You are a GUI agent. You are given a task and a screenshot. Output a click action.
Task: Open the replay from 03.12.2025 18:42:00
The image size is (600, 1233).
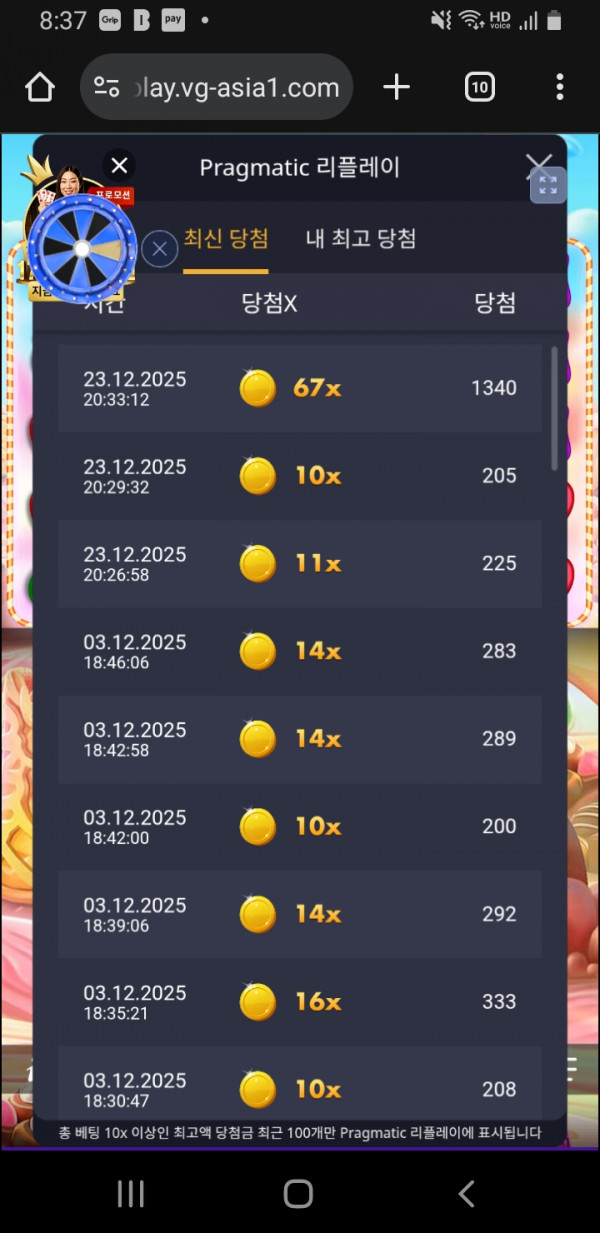click(300, 826)
